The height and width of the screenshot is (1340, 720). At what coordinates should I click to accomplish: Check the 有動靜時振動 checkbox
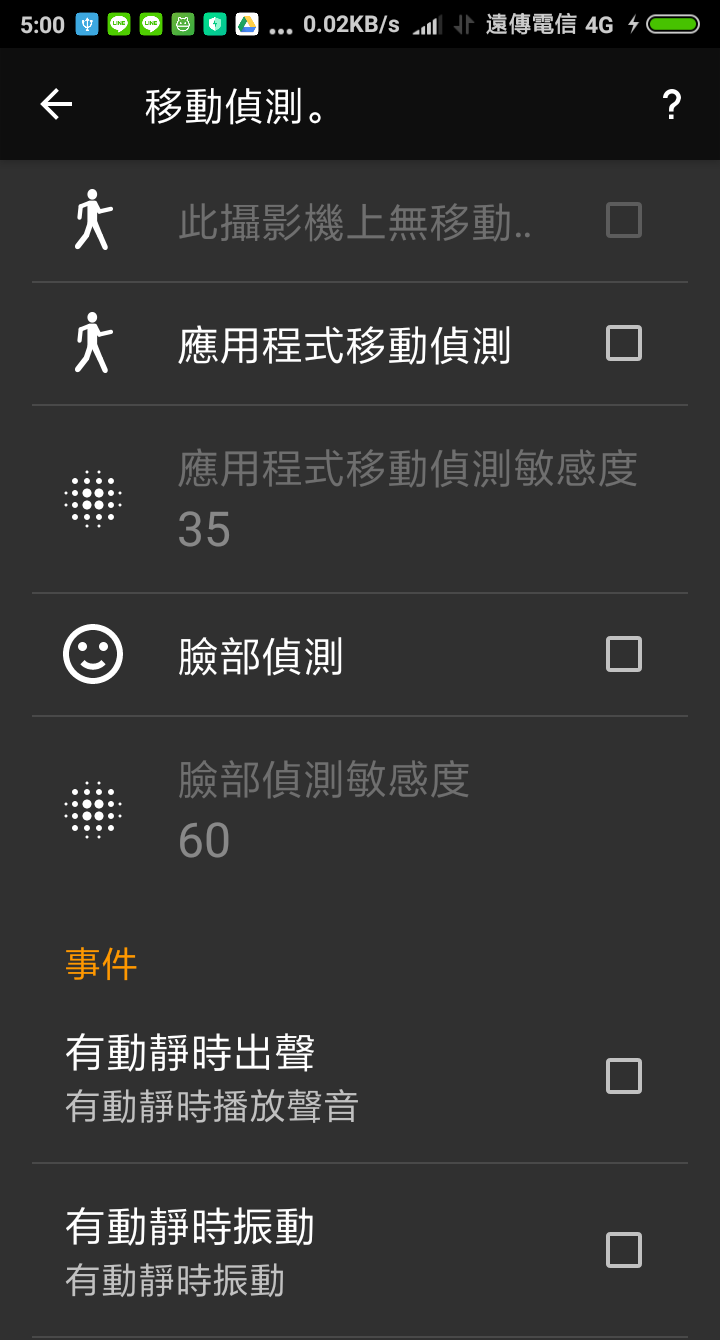tap(623, 1250)
